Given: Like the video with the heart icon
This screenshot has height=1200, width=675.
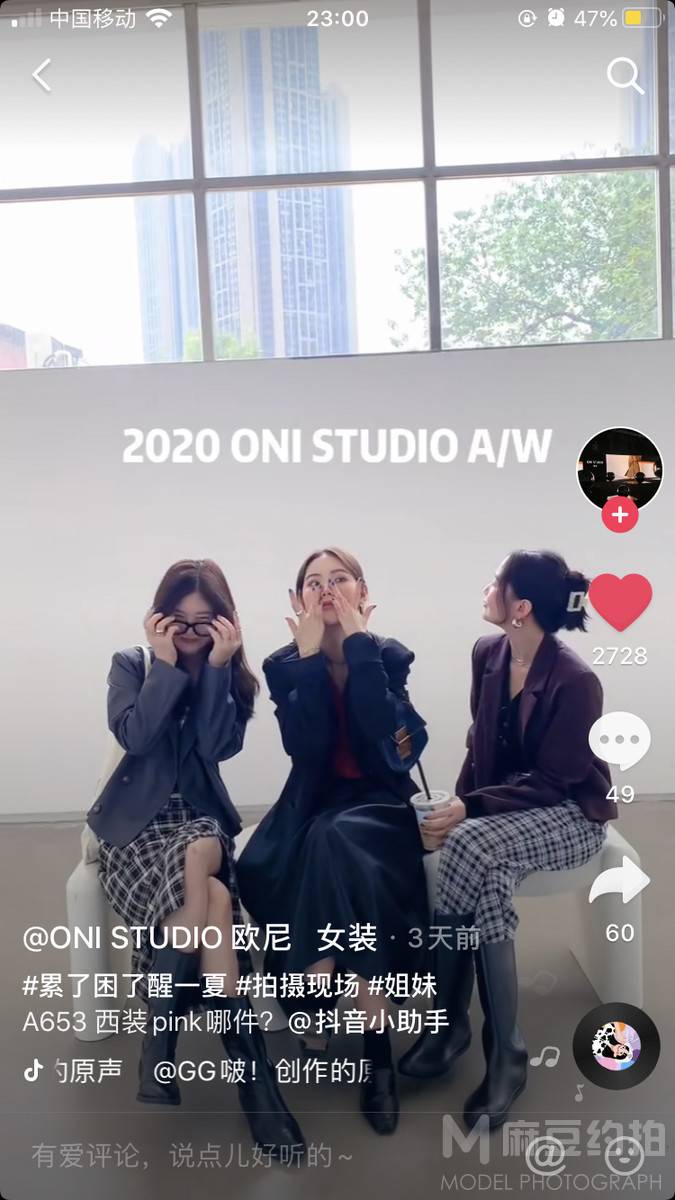Looking at the screenshot, I should 620,603.
